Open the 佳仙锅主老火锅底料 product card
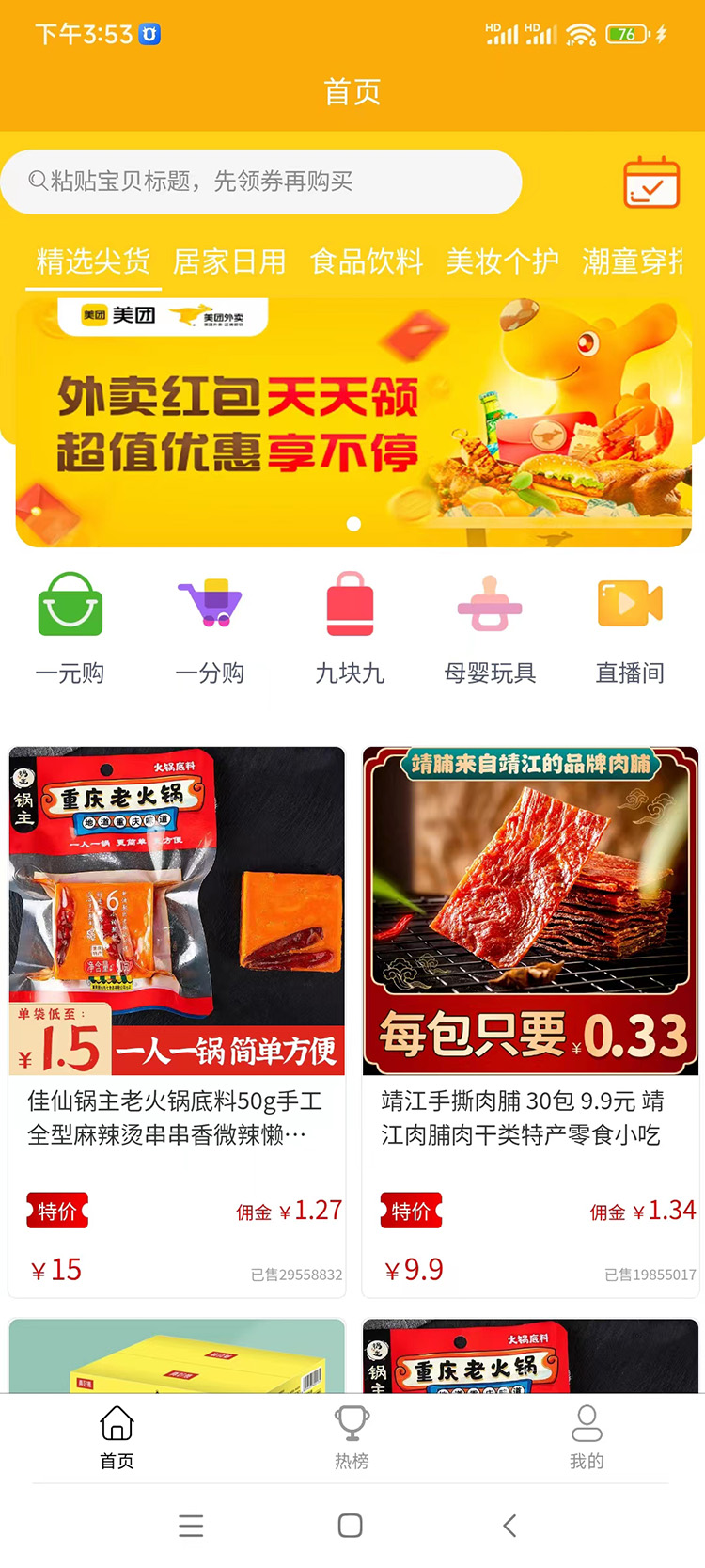This screenshot has height=1568, width=705. pos(177,1022)
